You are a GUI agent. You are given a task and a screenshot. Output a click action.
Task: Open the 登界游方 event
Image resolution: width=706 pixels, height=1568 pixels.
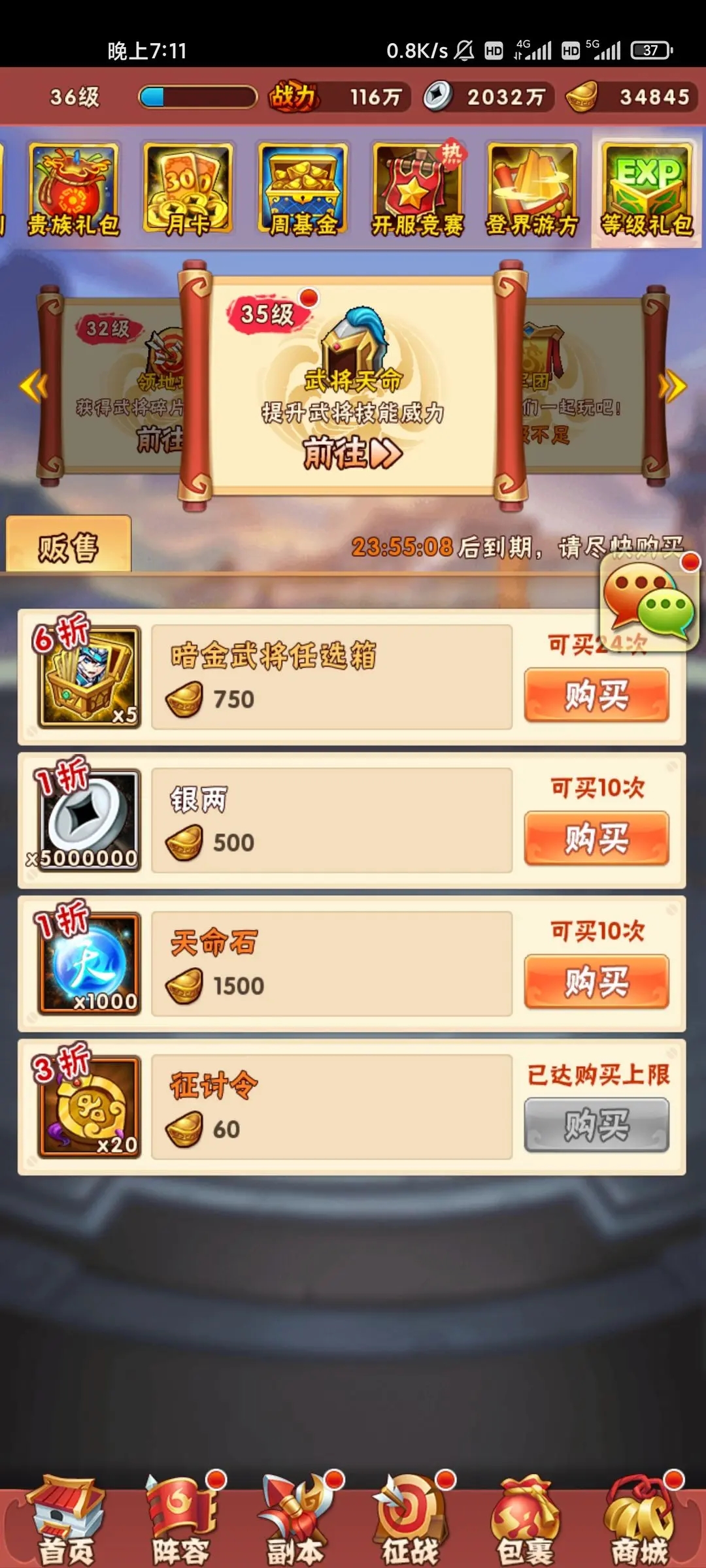coord(532,189)
